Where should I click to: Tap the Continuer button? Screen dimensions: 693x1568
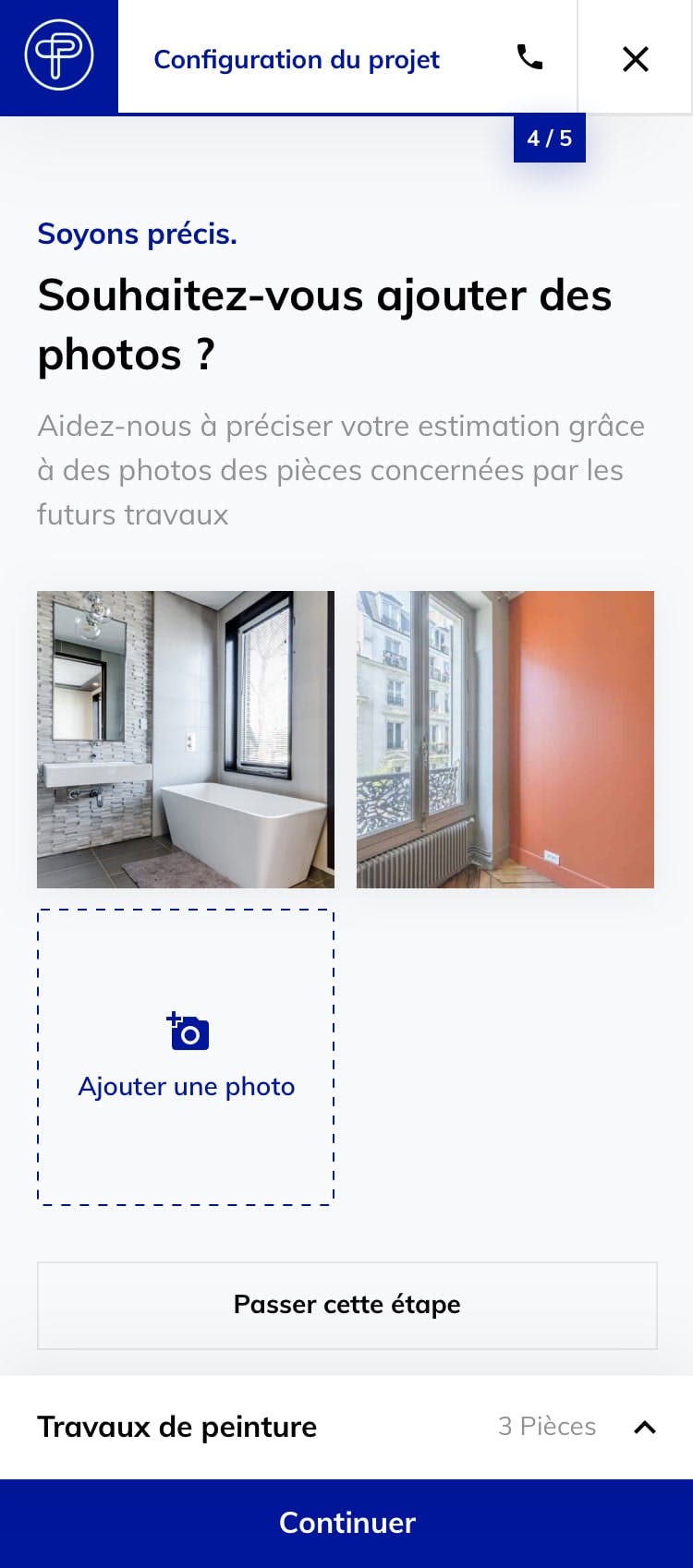346,1523
